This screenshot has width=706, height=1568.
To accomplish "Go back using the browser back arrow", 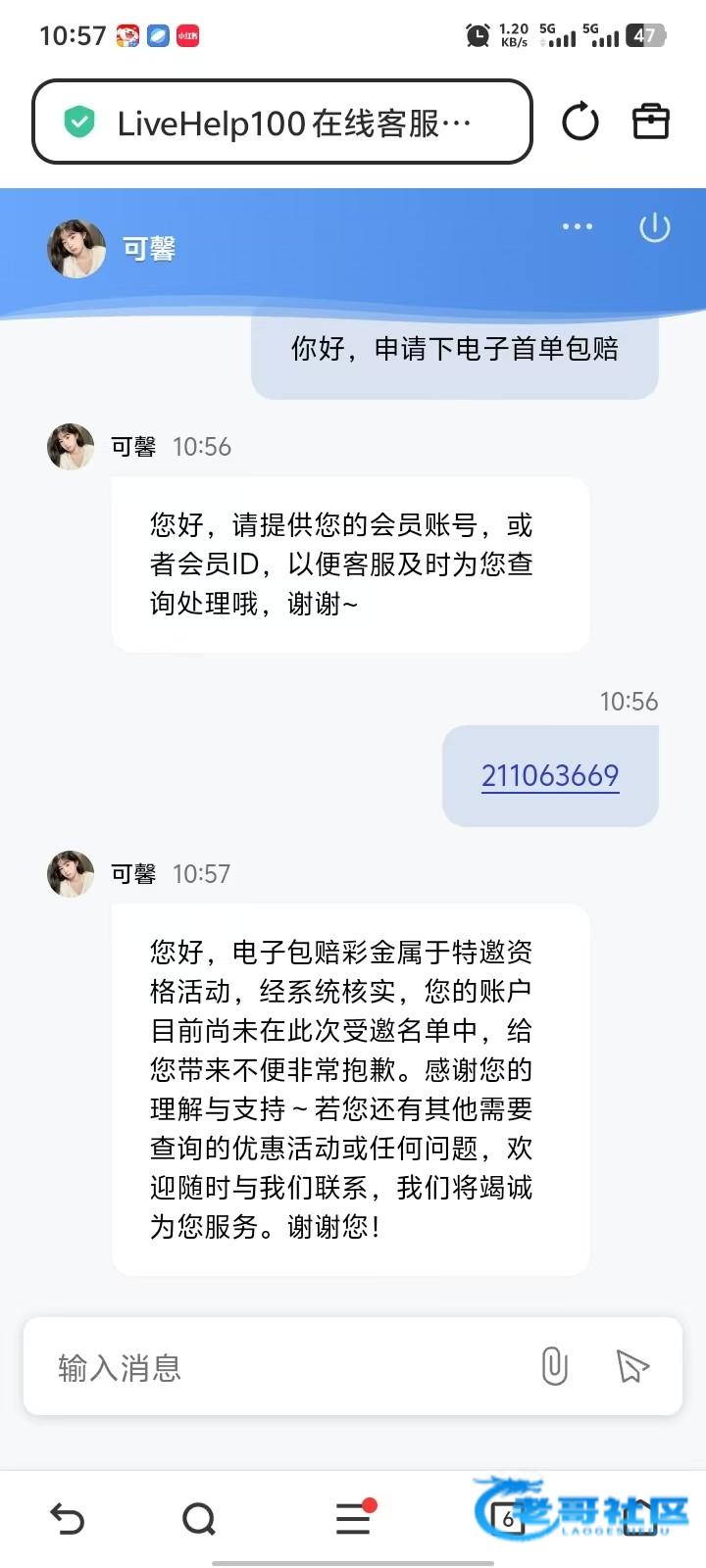I will [x=67, y=1519].
